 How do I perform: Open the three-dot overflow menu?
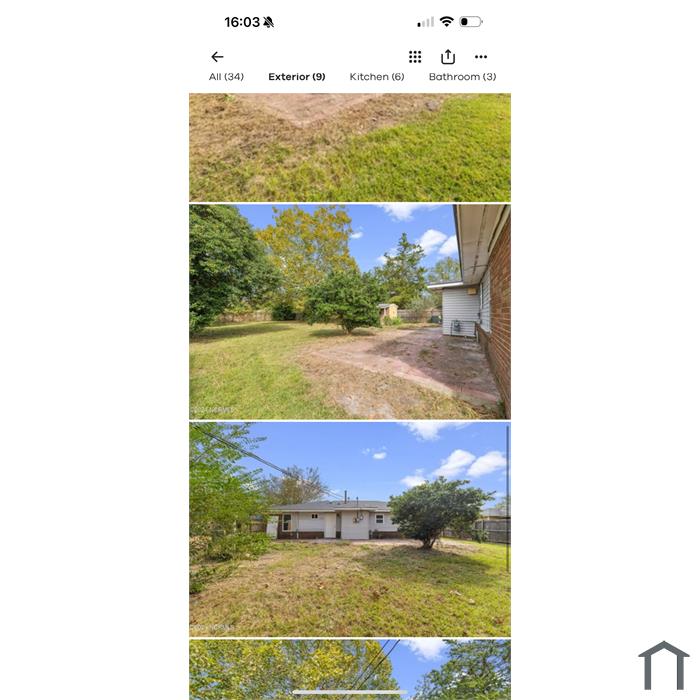pos(481,57)
